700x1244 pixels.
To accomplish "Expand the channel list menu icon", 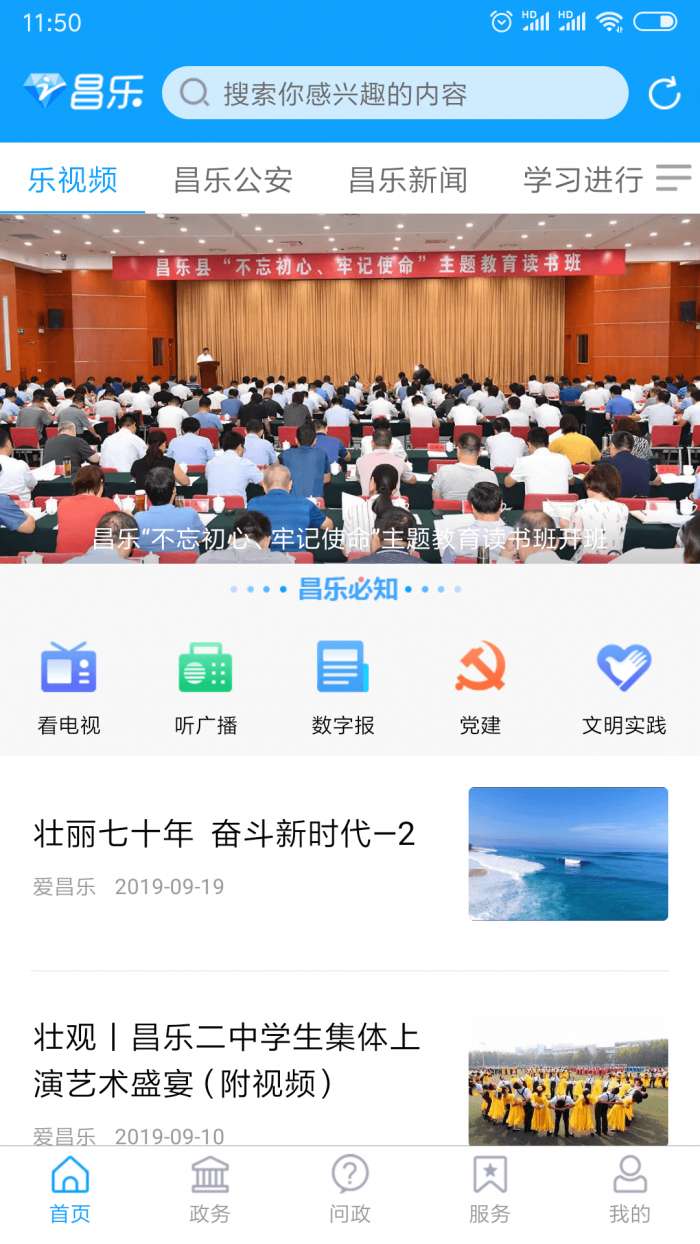I will [673, 179].
